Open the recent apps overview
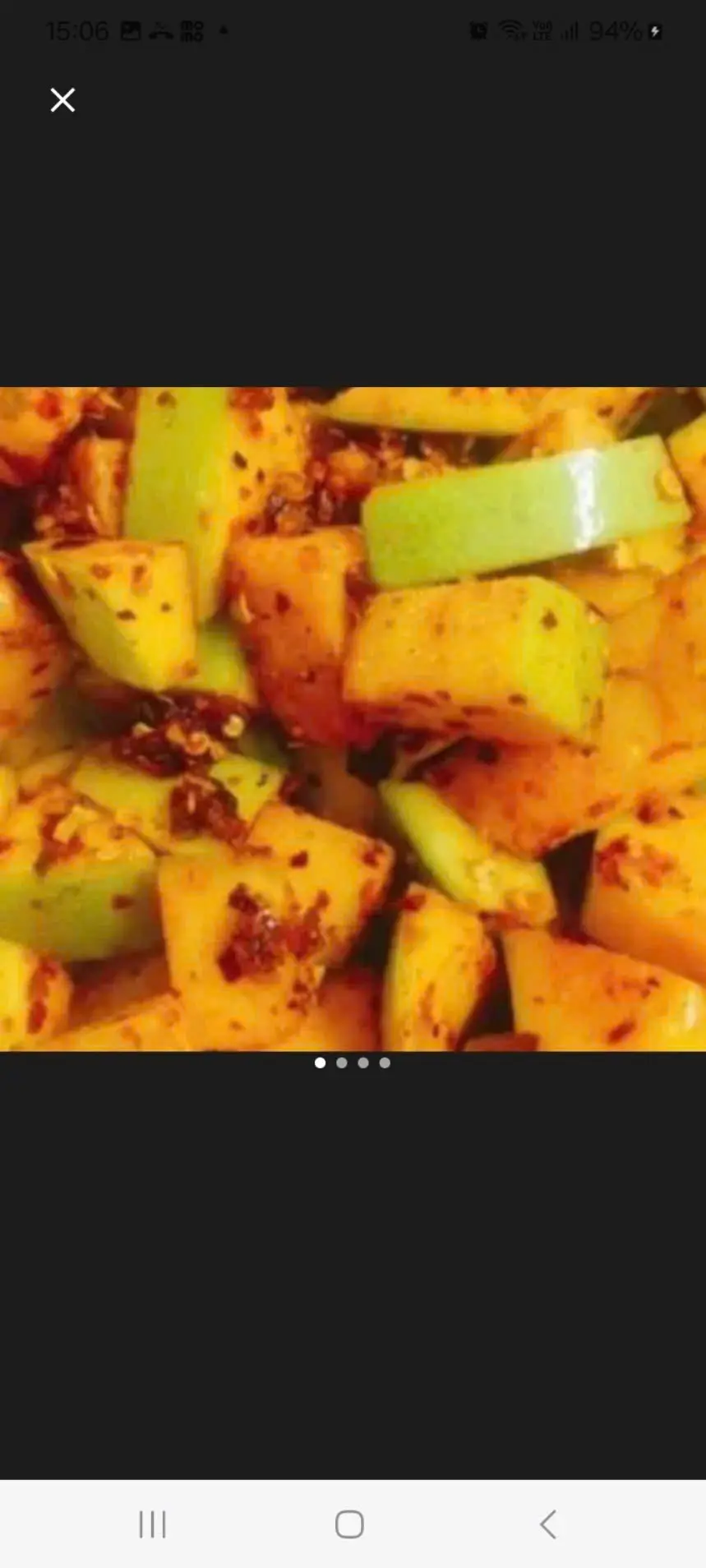This screenshot has width=706, height=1568. 153,1524
